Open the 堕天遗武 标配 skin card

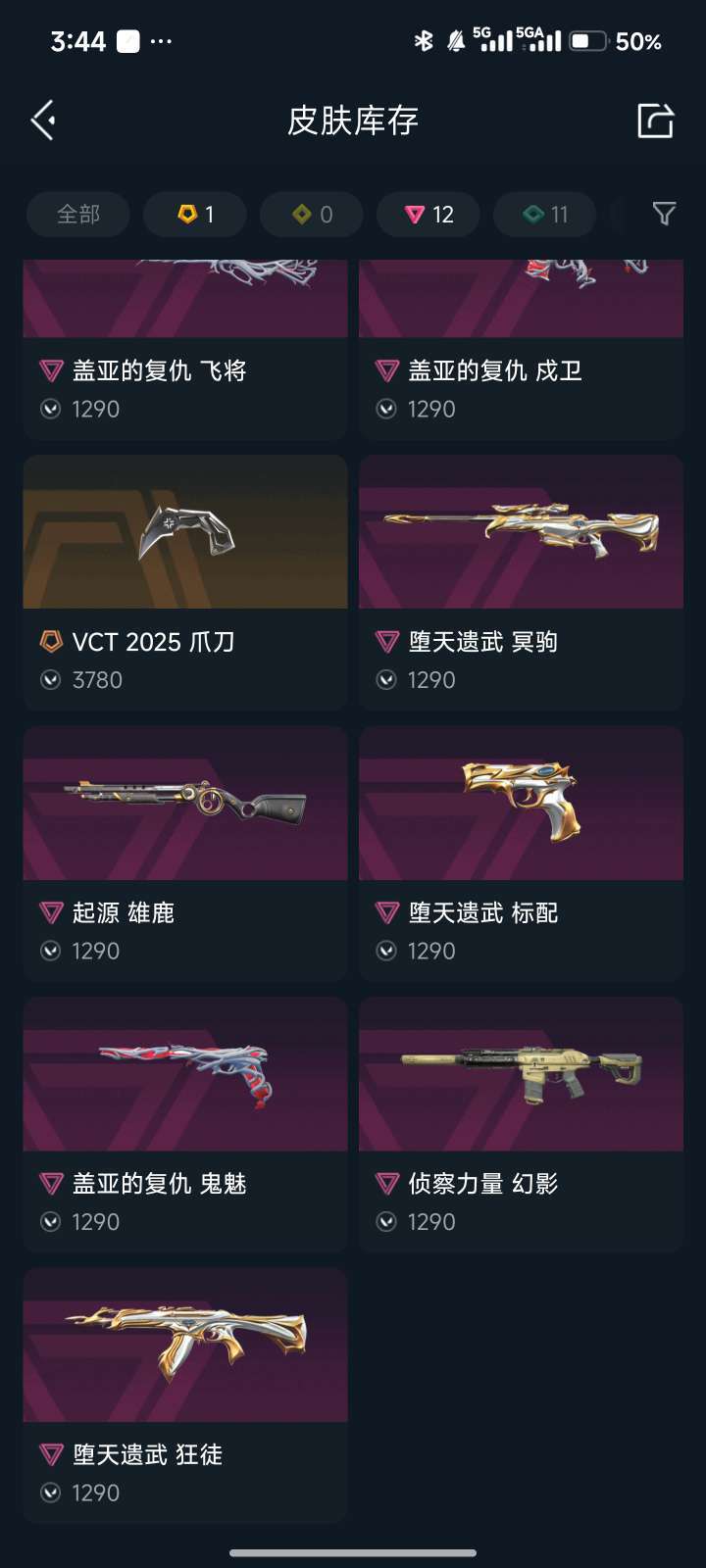(522, 854)
